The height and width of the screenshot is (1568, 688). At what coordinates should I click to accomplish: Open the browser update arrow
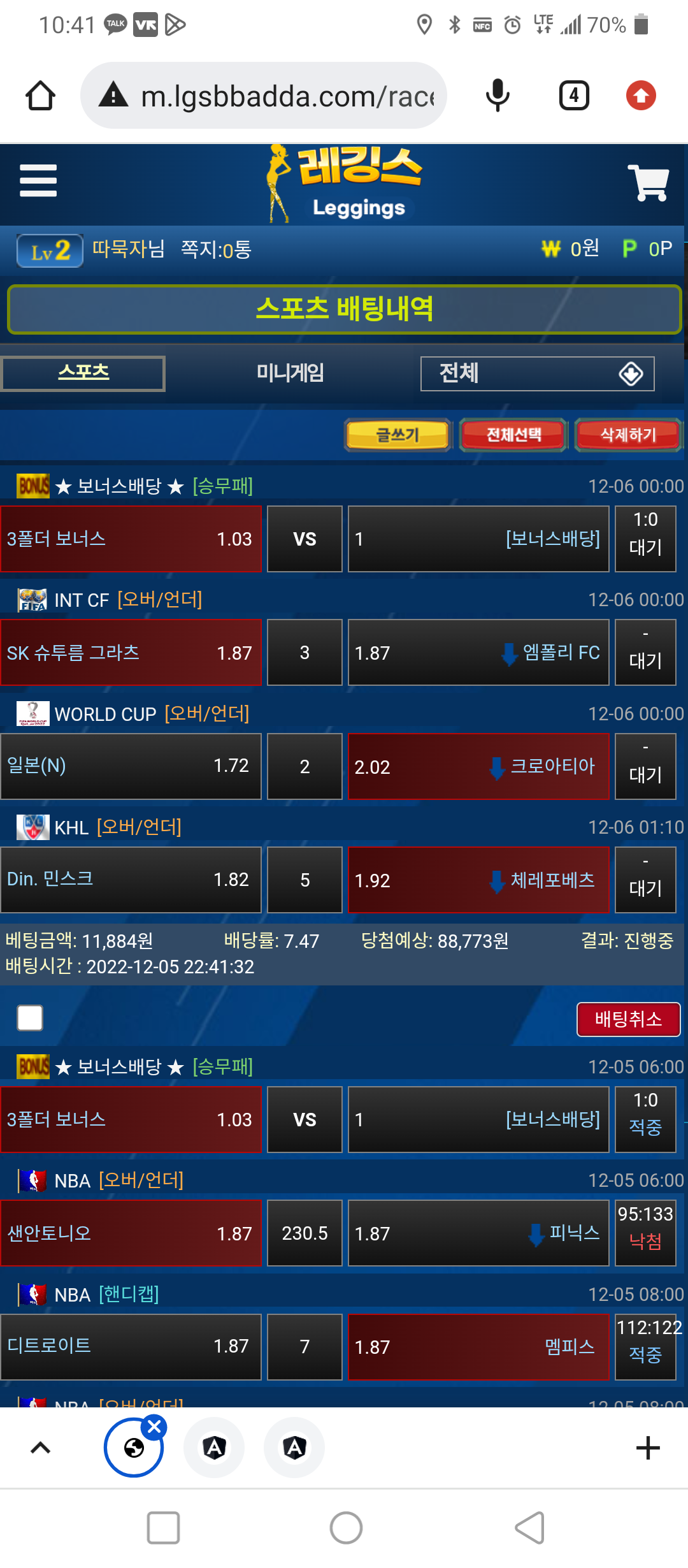641,96
